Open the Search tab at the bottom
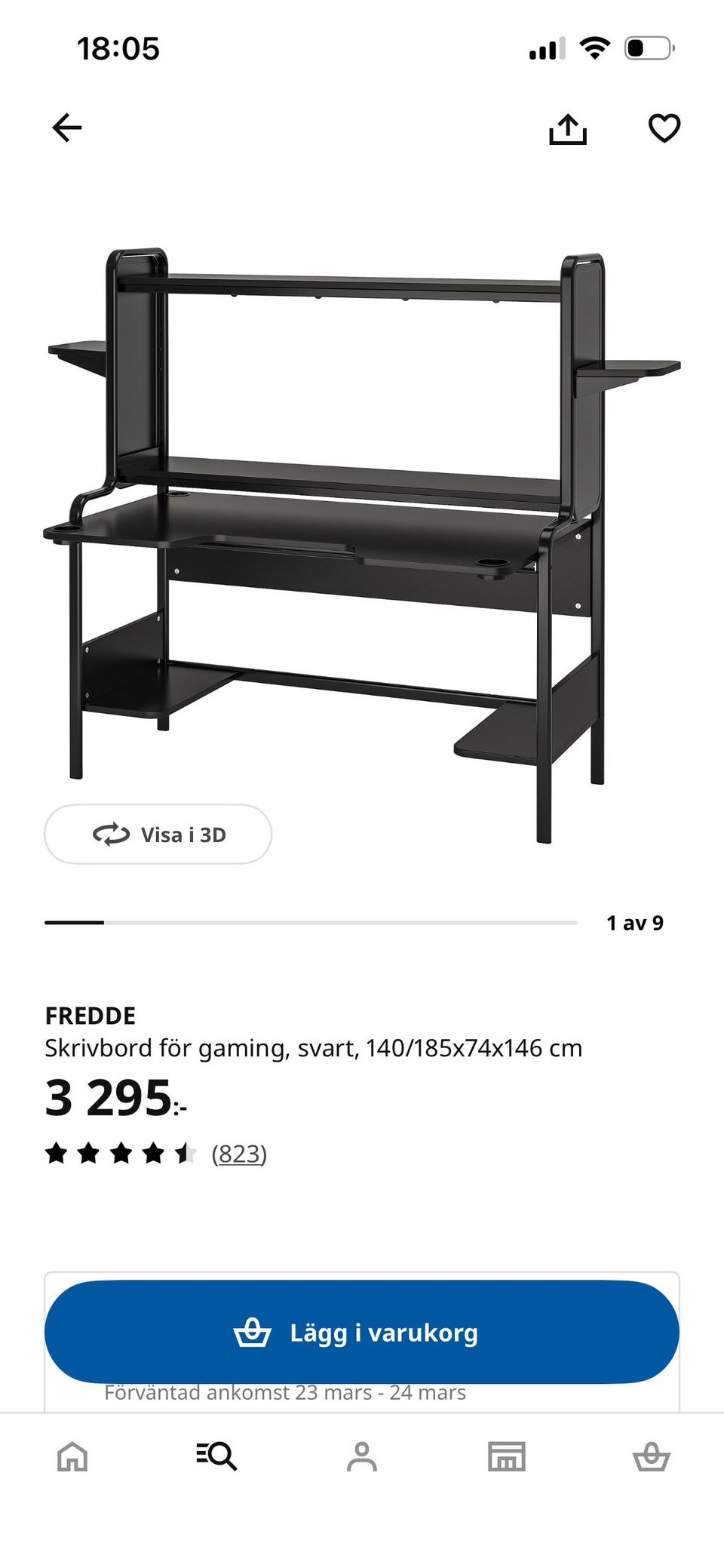 coord(217,1458)
